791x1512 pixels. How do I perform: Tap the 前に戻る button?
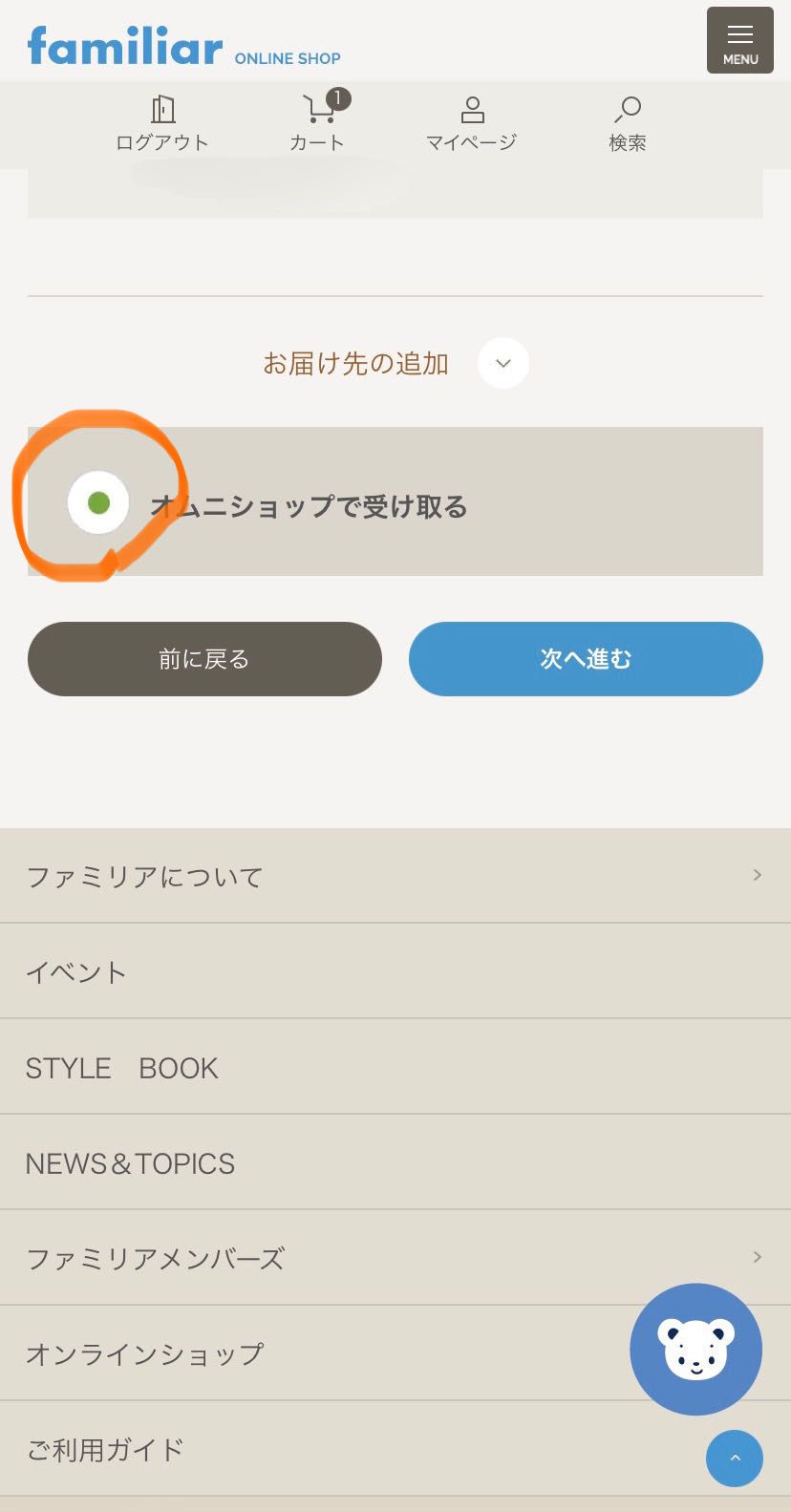204,659
